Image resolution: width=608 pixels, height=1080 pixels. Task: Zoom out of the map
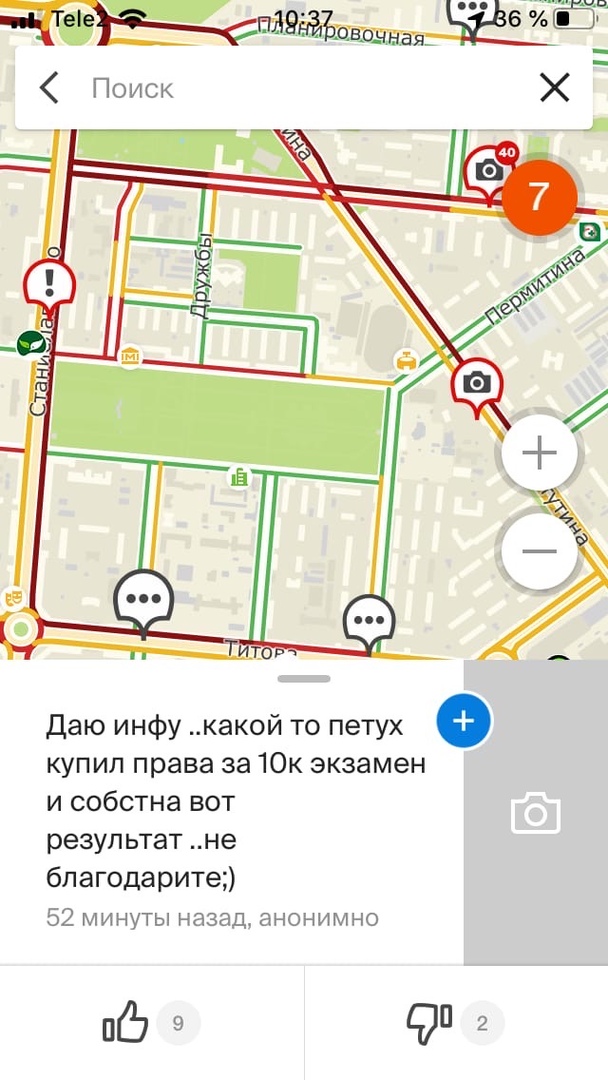click(539, 551)
